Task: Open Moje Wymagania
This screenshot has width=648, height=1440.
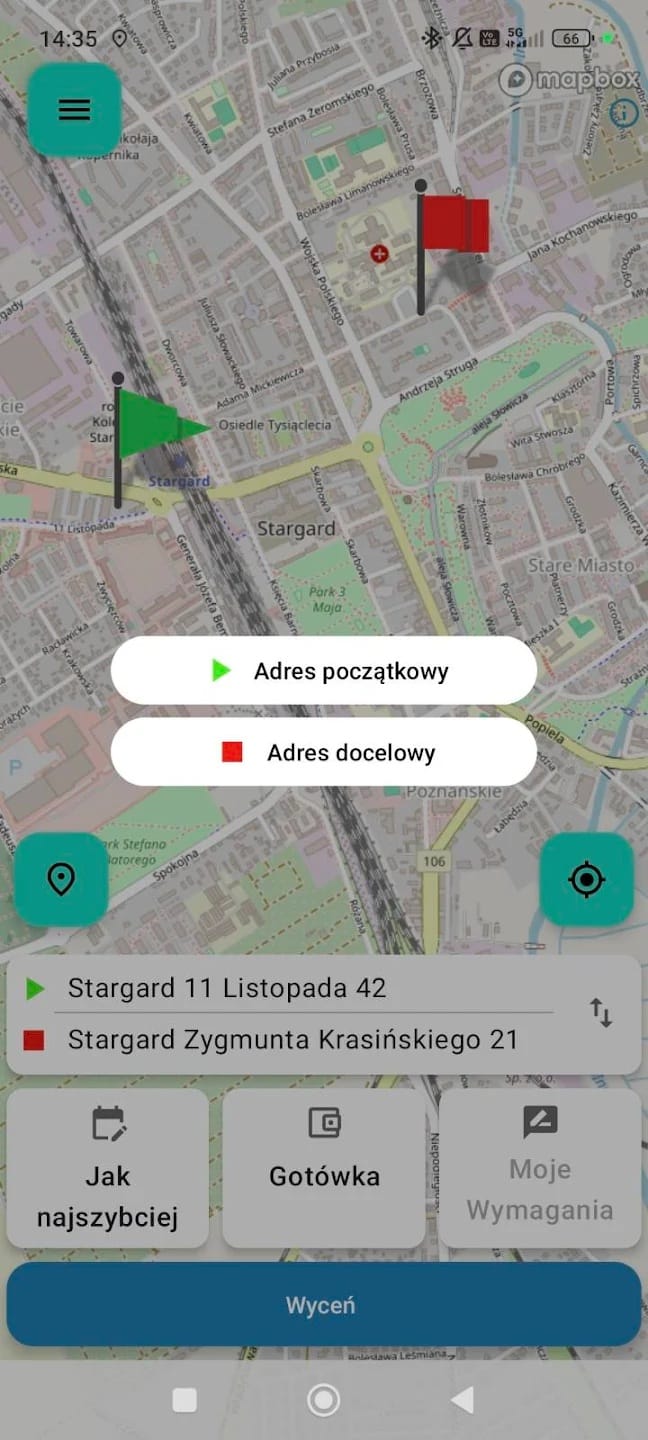Action: [540, 1168]
